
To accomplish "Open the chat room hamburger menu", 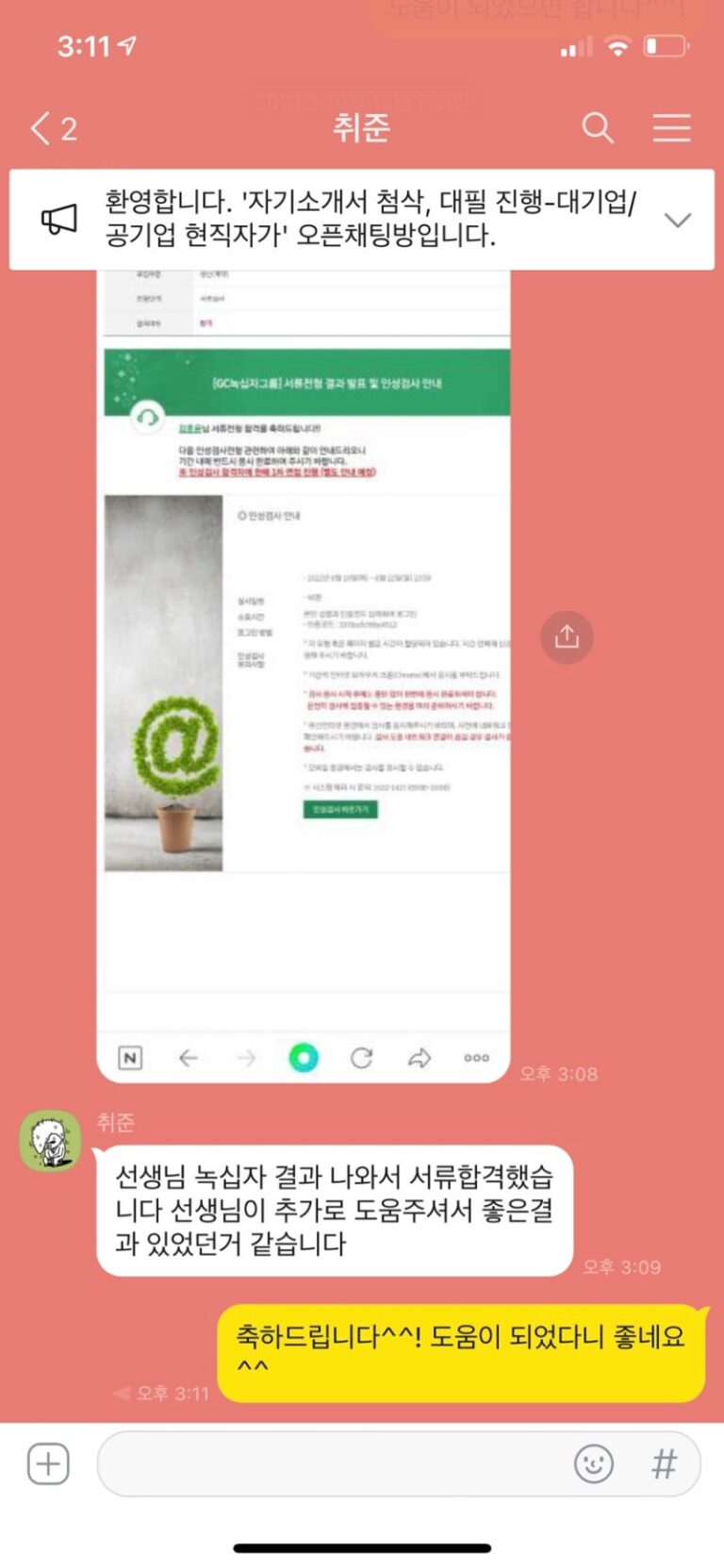I will point(671,127).
